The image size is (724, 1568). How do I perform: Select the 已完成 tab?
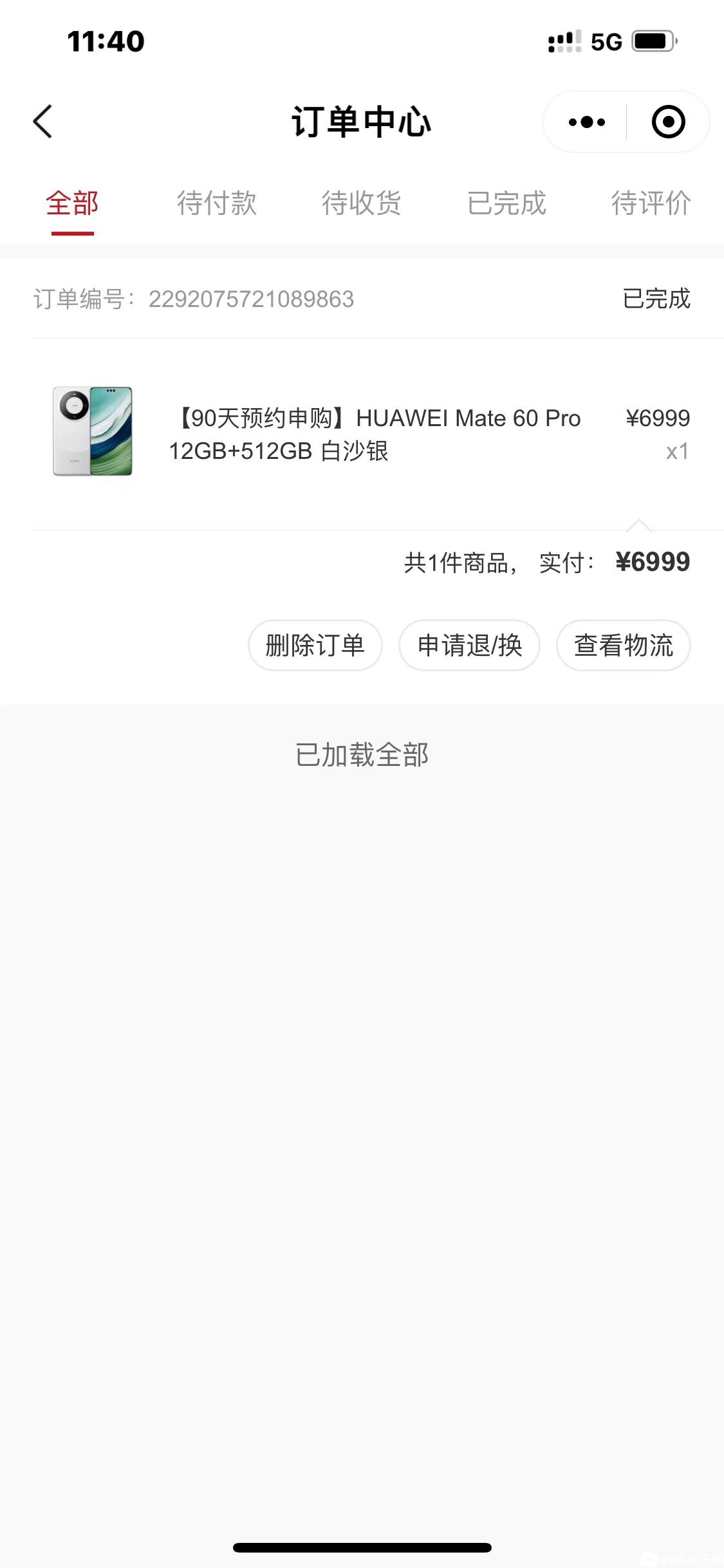click(506, 203)
